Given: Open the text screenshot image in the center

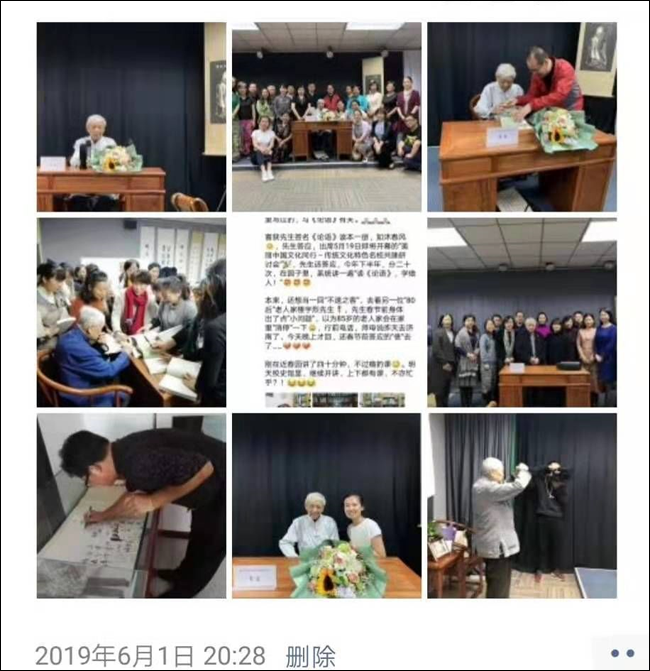Looking at the screenshot, I should pos(326,312).
